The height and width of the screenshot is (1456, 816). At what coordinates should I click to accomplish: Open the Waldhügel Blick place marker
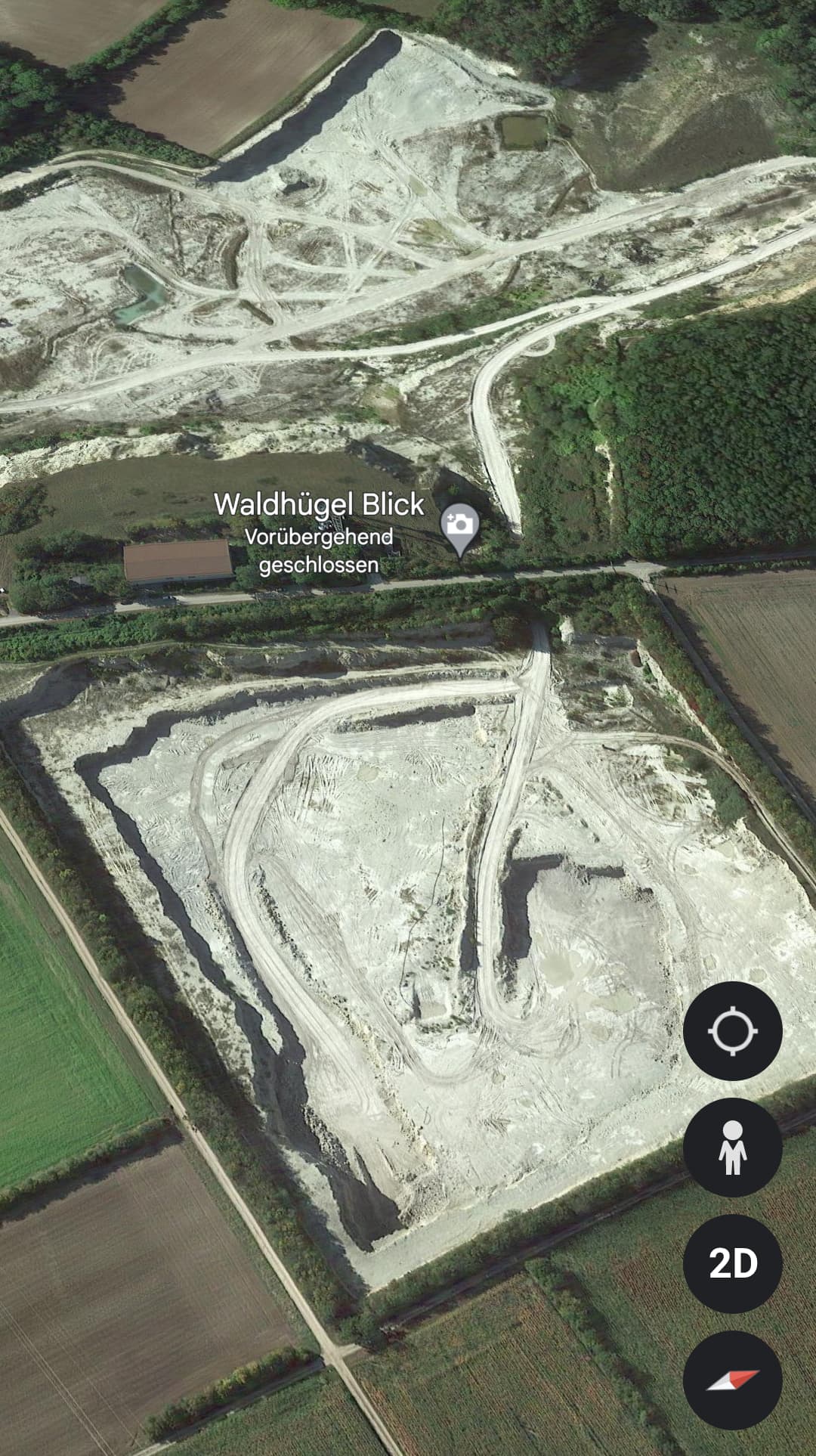pos(460,528)
